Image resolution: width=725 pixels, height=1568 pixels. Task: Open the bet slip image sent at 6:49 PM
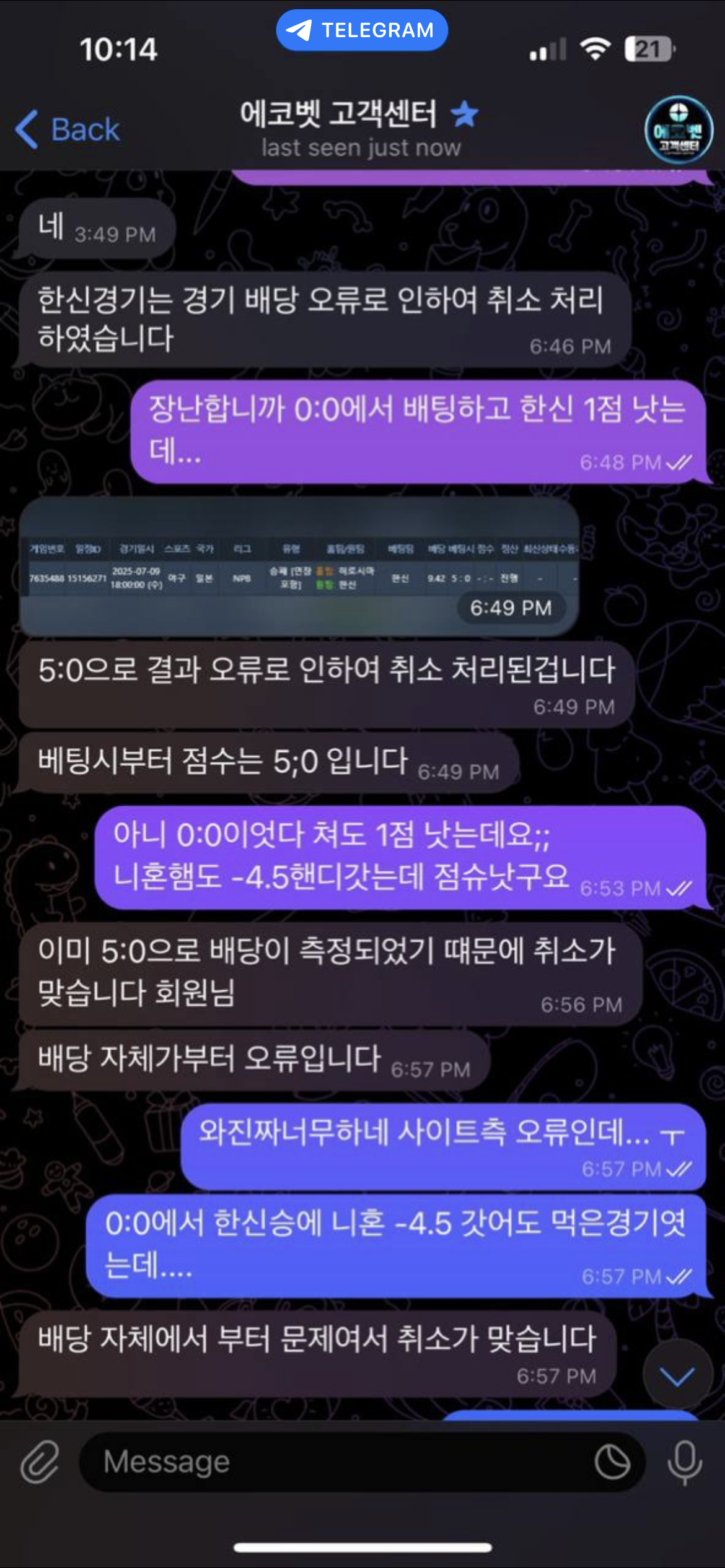tap(299, 567)
